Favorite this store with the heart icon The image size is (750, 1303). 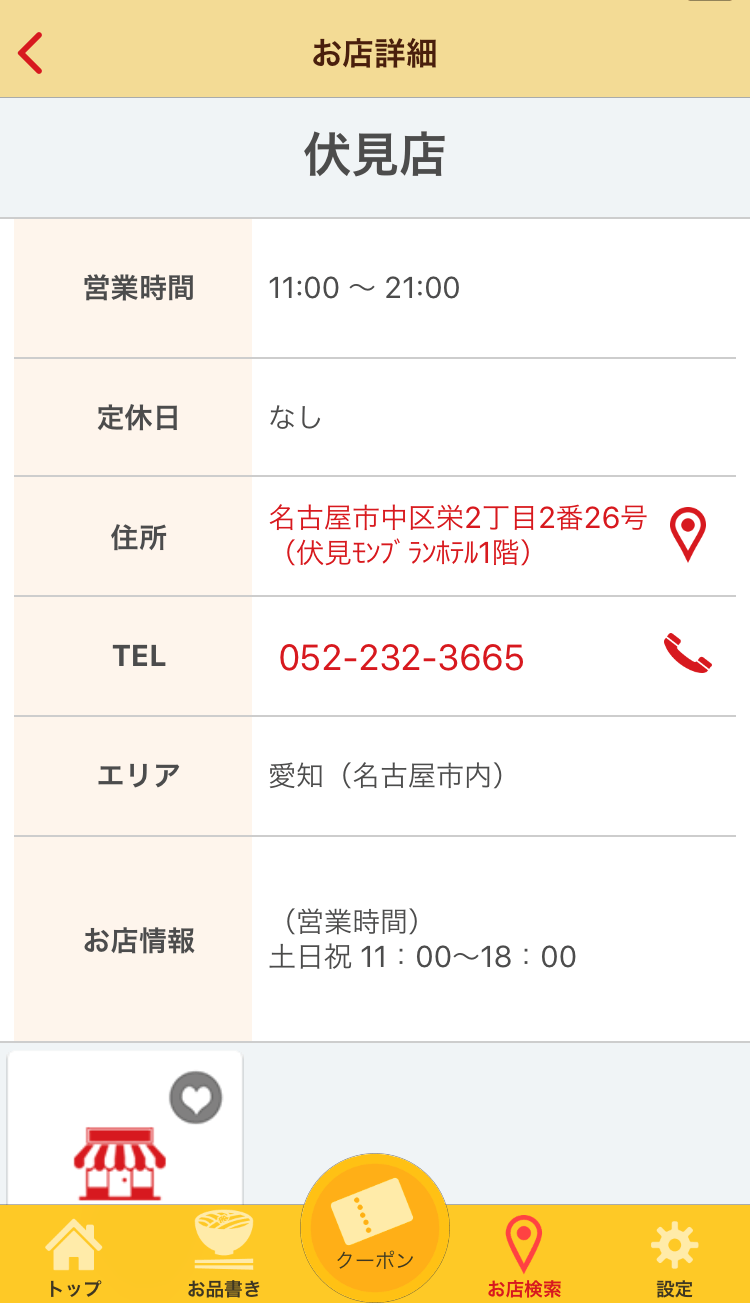point(196,1098)
